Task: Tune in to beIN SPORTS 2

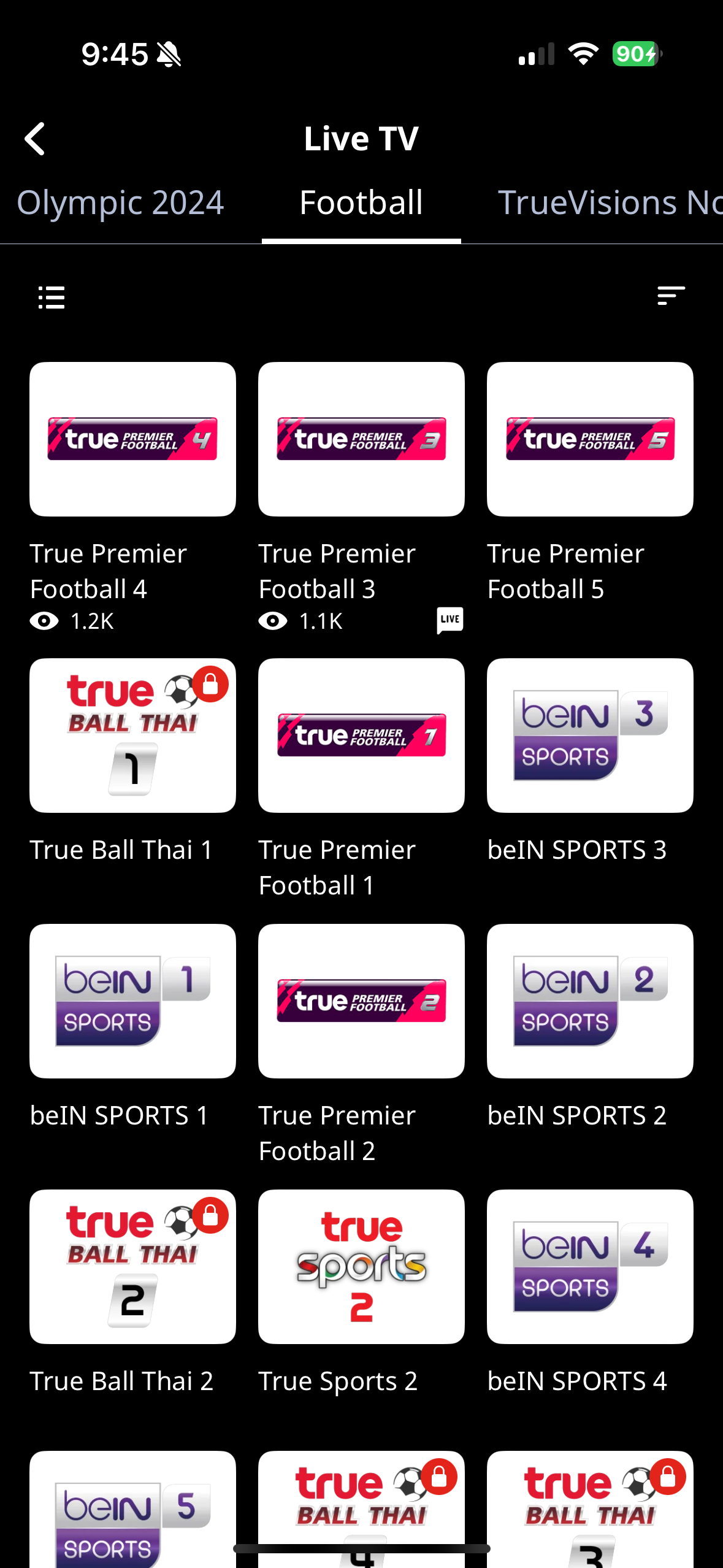Action: coord(590,1001)
